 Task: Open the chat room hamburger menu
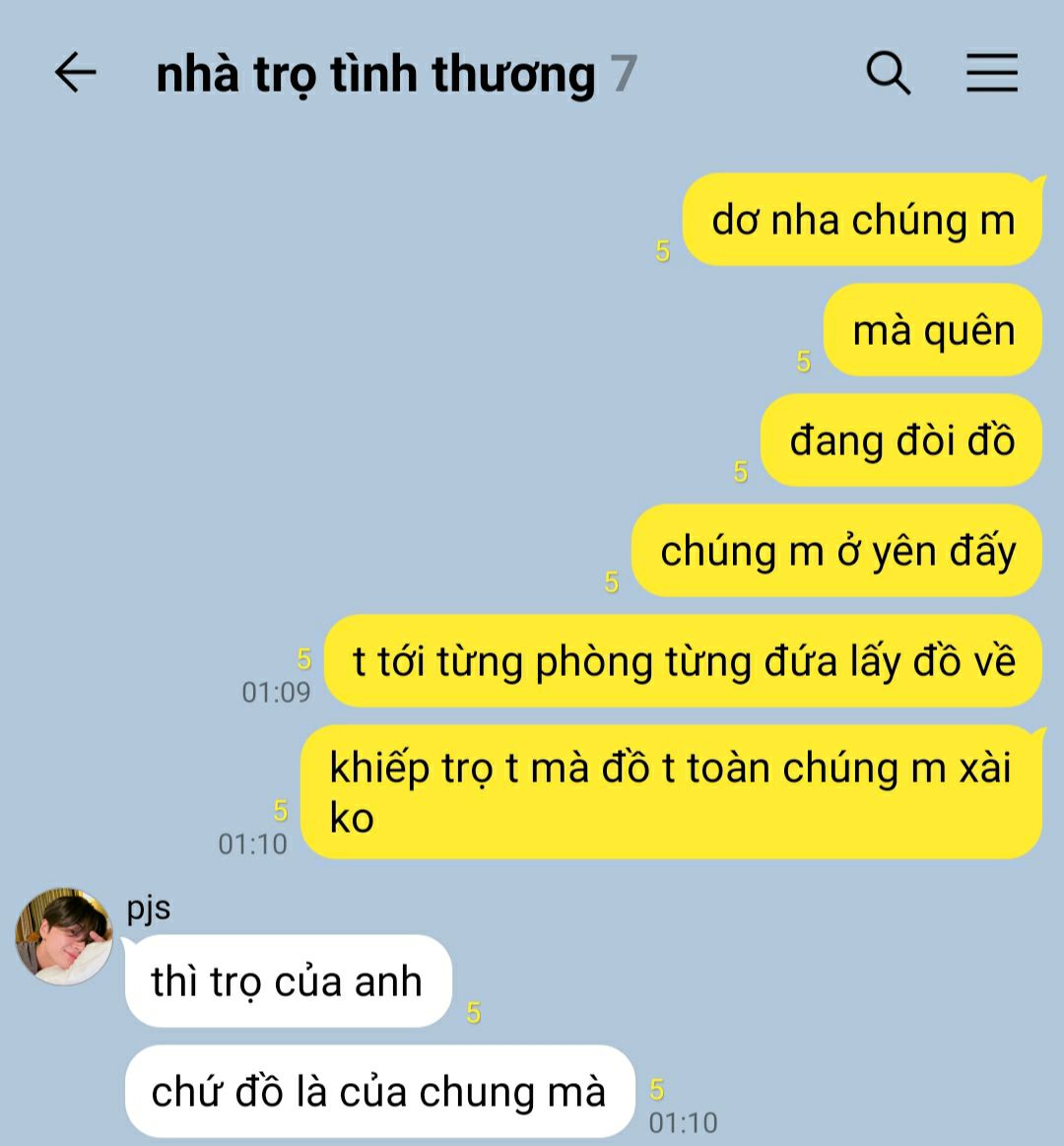pyautogui.click(x=991, y=74)
